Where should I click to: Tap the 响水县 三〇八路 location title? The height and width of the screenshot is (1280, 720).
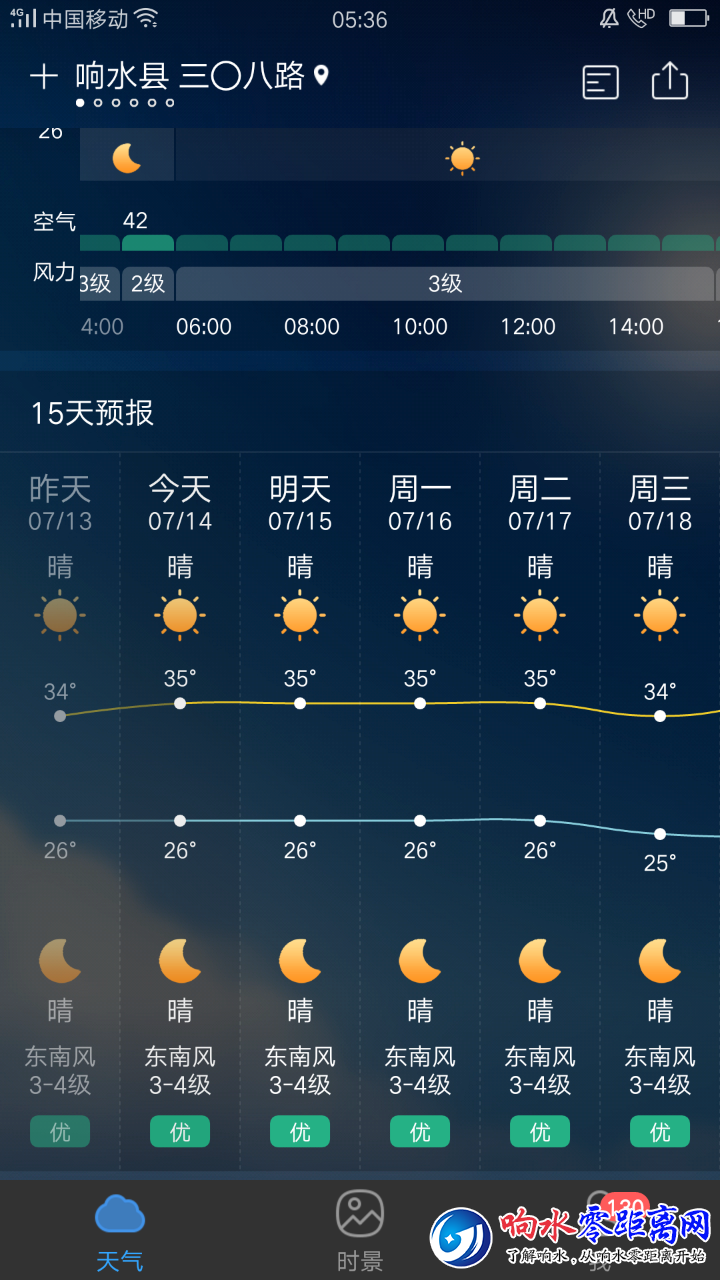[190, 76]
